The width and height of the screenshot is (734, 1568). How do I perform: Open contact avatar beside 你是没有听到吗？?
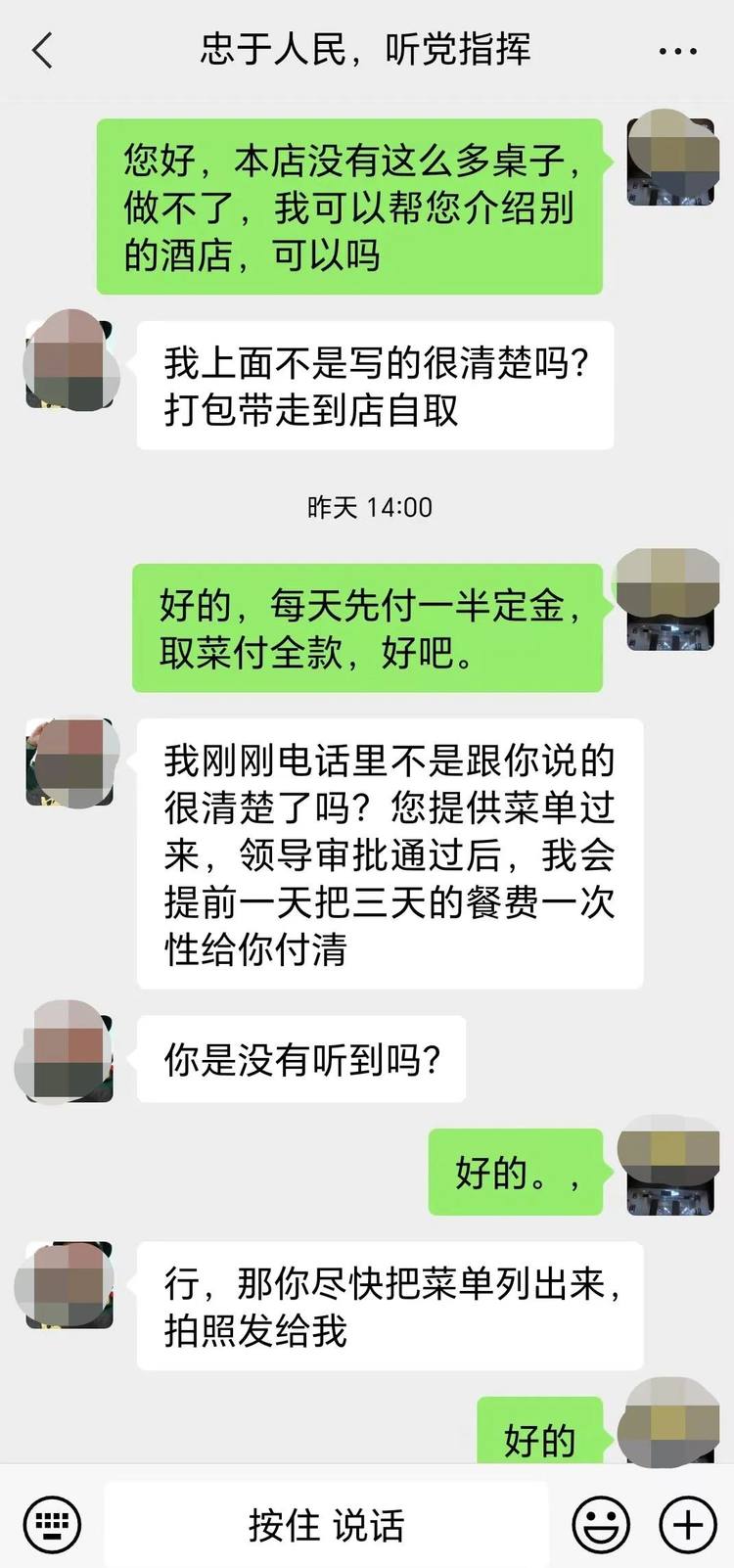[x=68, y=1053]
